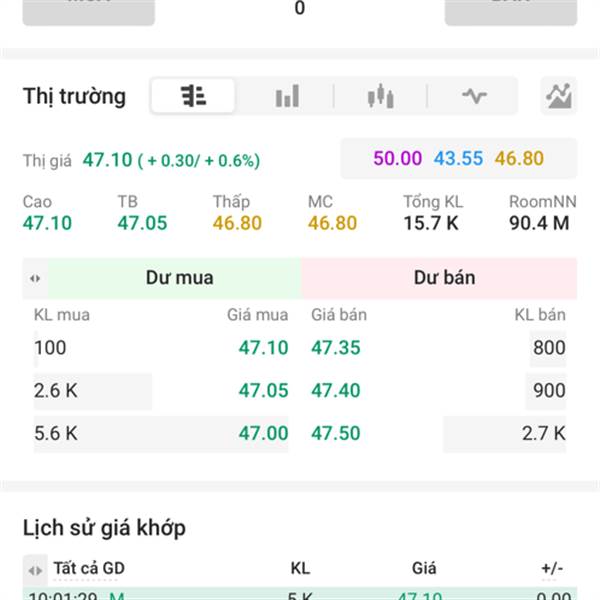Open the full chart icon beside the tabs
Screen dimensions: 600x600
coord(558,96)
